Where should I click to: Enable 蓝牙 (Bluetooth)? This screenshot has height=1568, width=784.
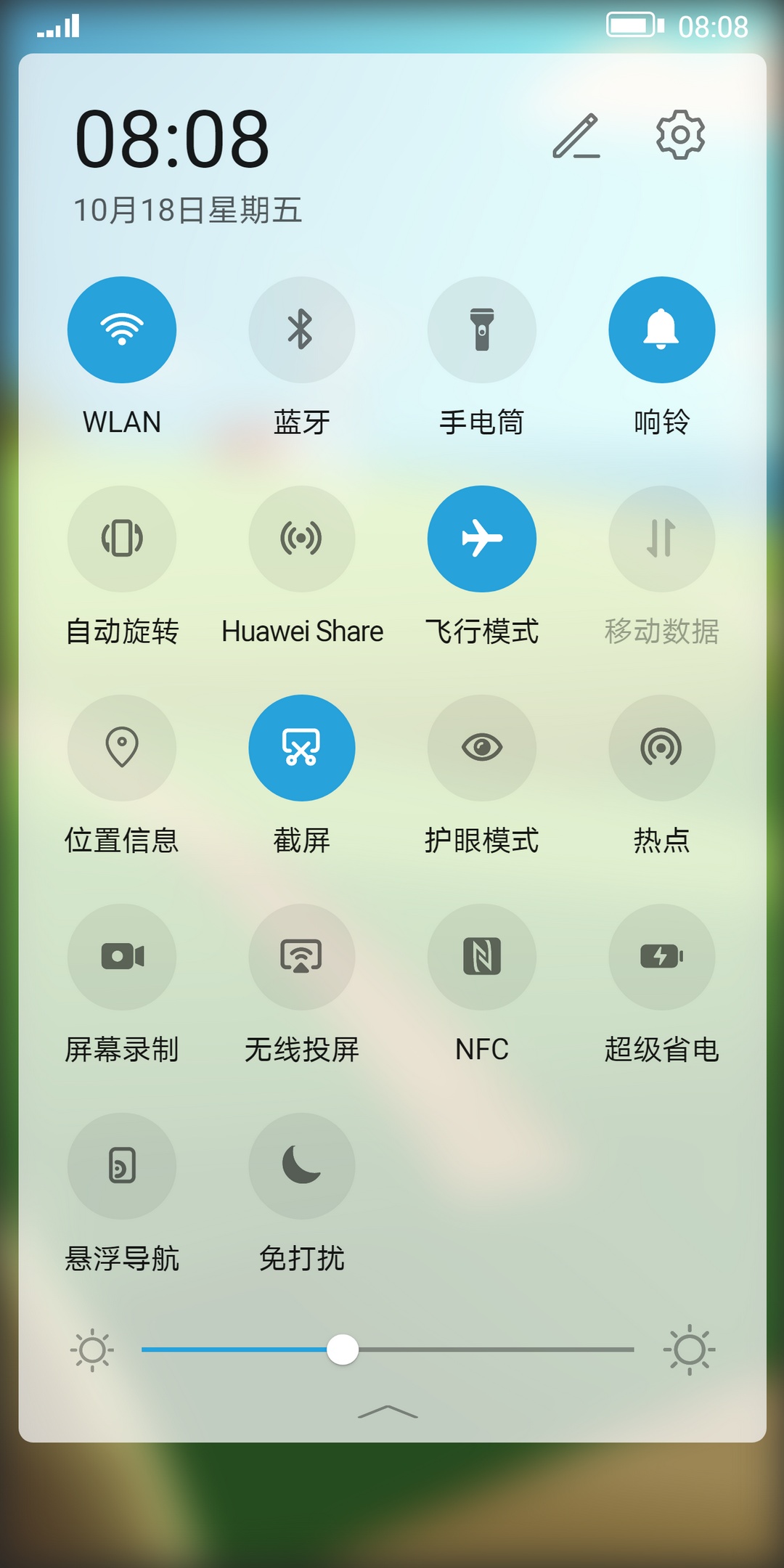301,330
